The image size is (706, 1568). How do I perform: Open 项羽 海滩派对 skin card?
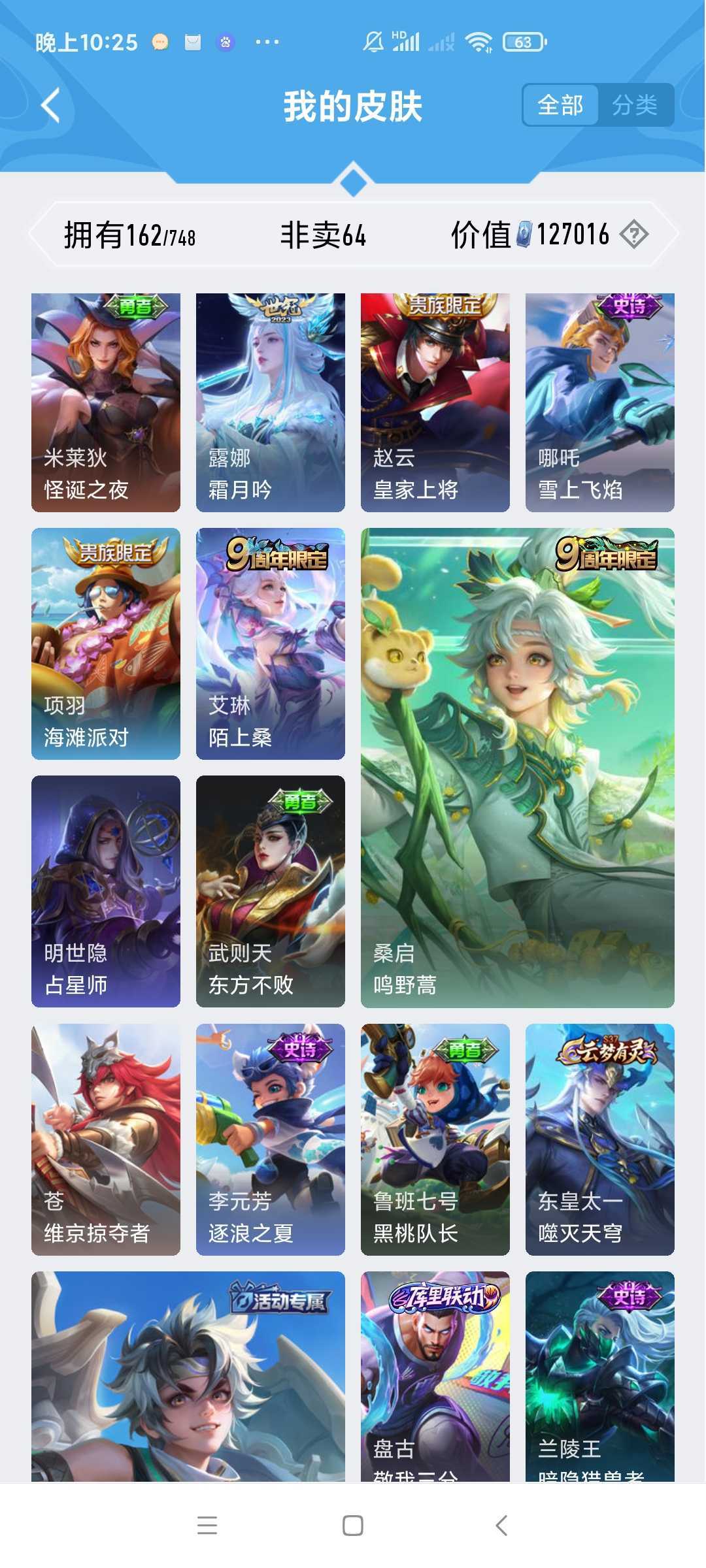[106, 644]
